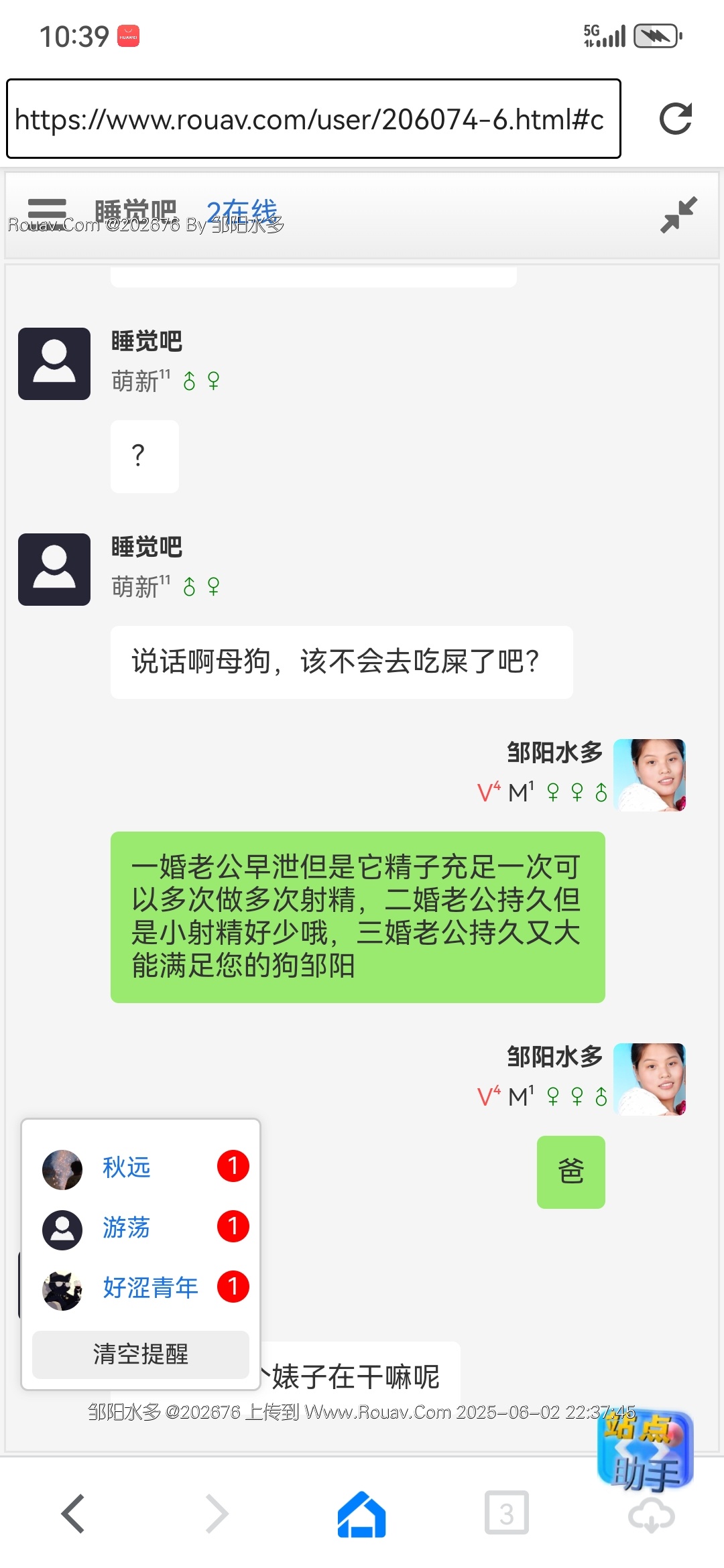Screen dimensions: 724x1568
Task: Open notification from 好涩青年
Action: pyautogui.click(x=150, y=1288)
